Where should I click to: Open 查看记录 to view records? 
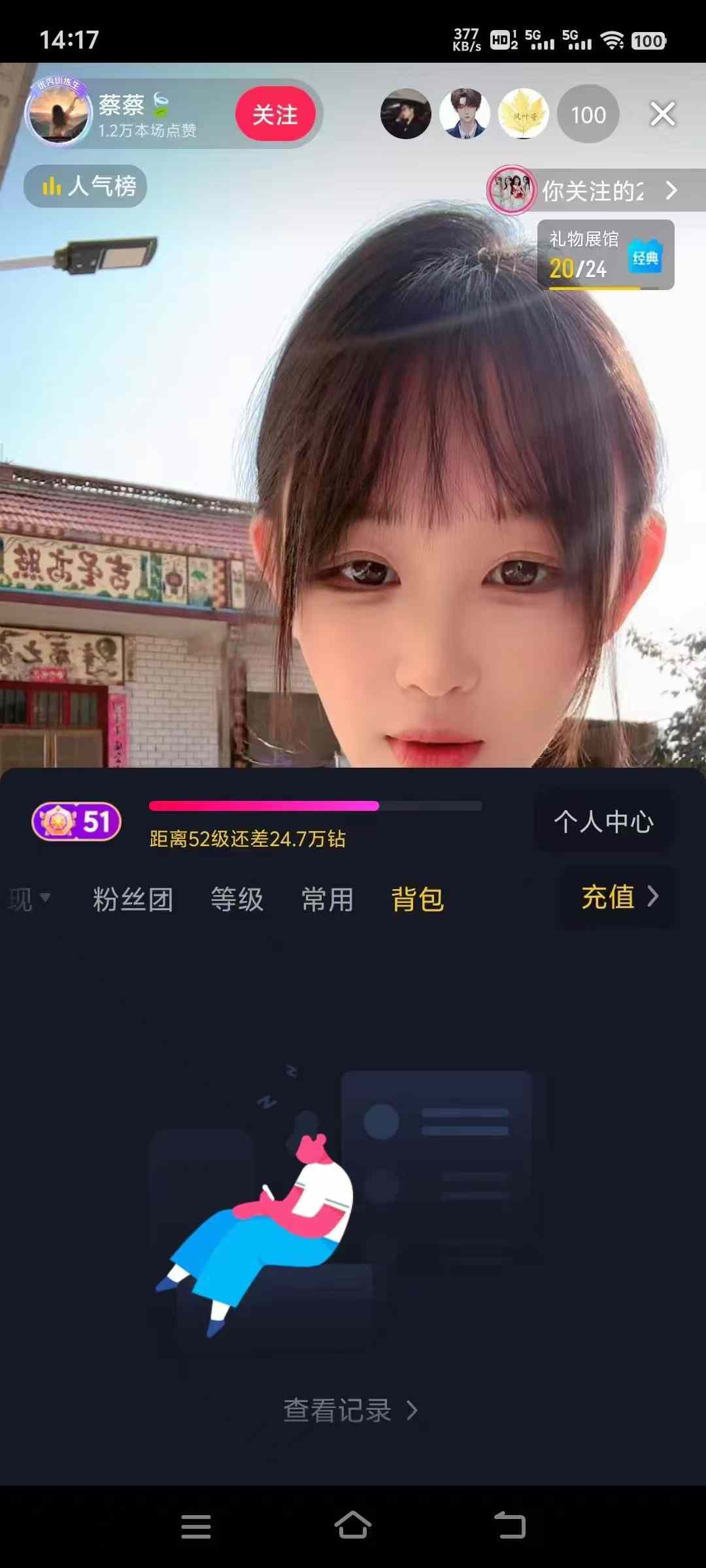(350, 1411)
